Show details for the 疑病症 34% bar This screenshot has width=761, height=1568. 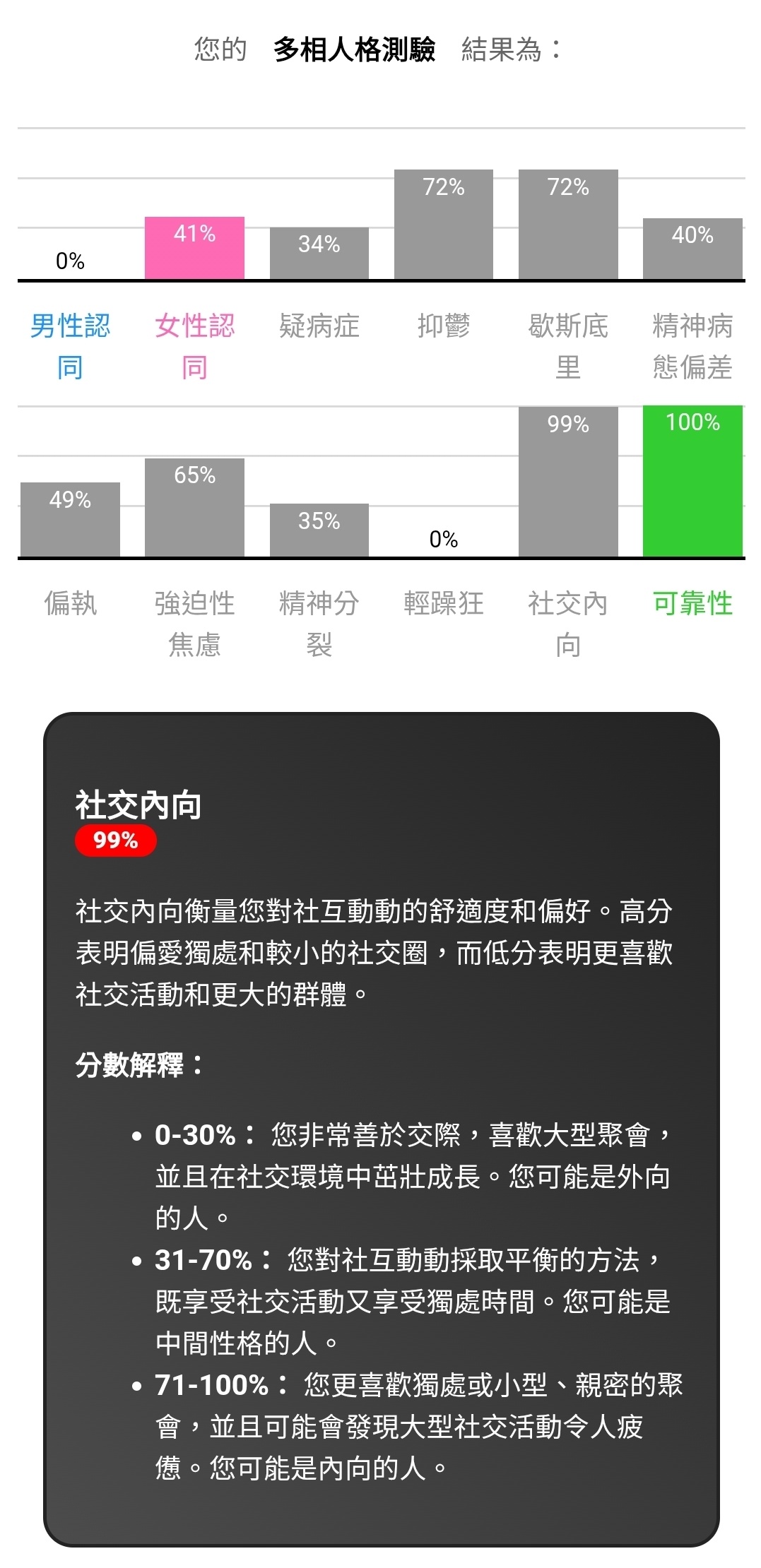click(319, 253)
